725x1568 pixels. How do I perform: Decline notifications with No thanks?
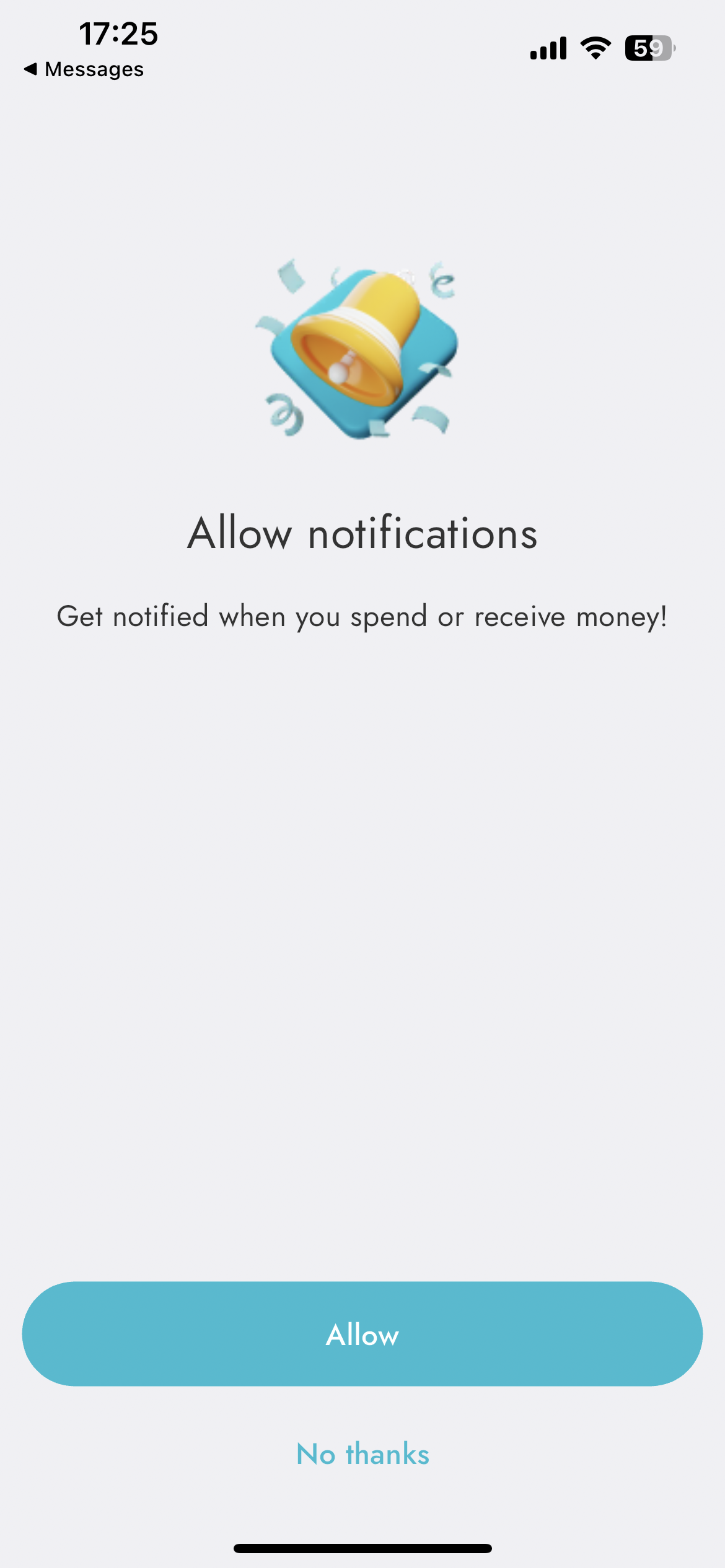362,1453
